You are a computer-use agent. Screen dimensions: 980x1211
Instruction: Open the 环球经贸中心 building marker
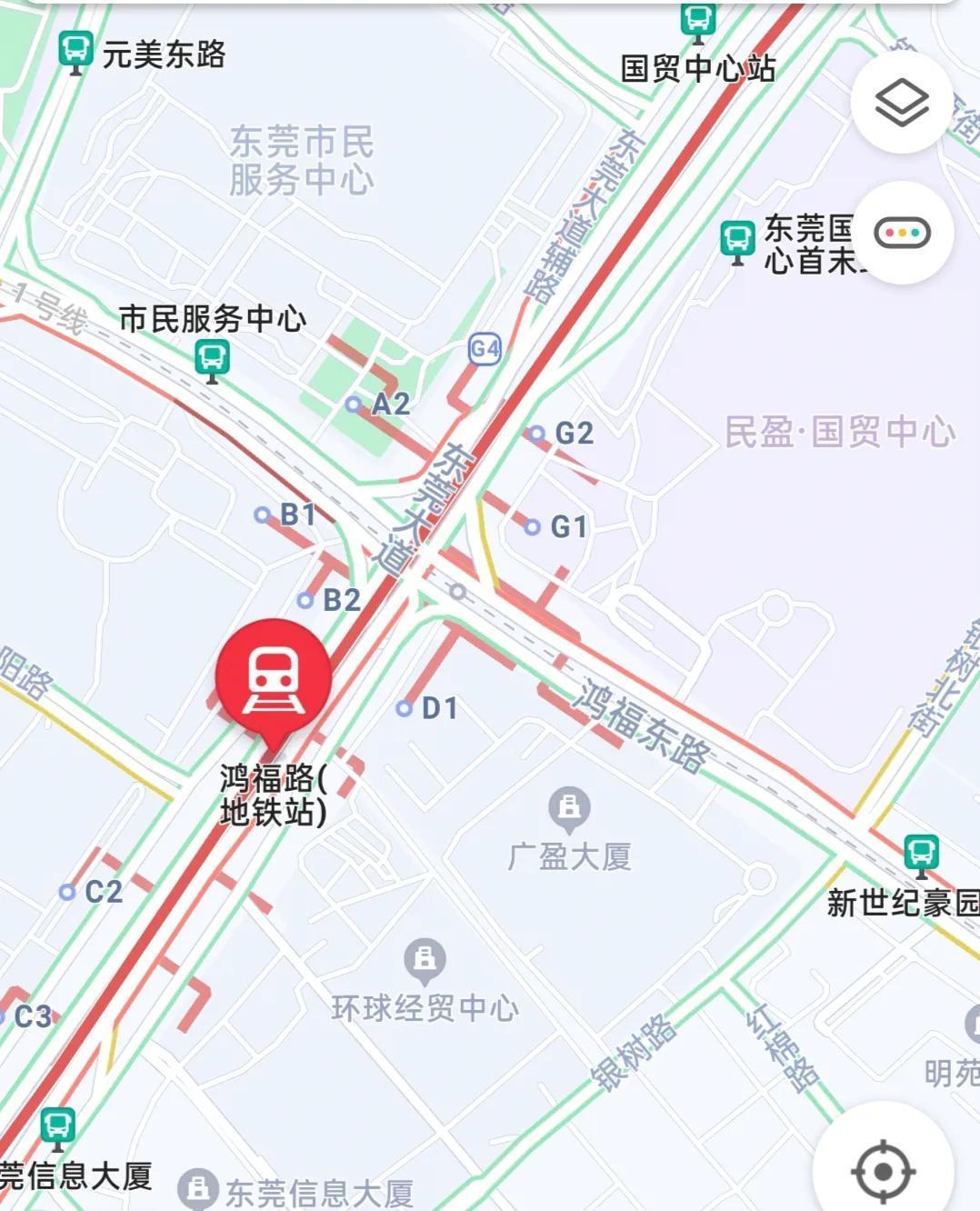click(x=425, y=959)
